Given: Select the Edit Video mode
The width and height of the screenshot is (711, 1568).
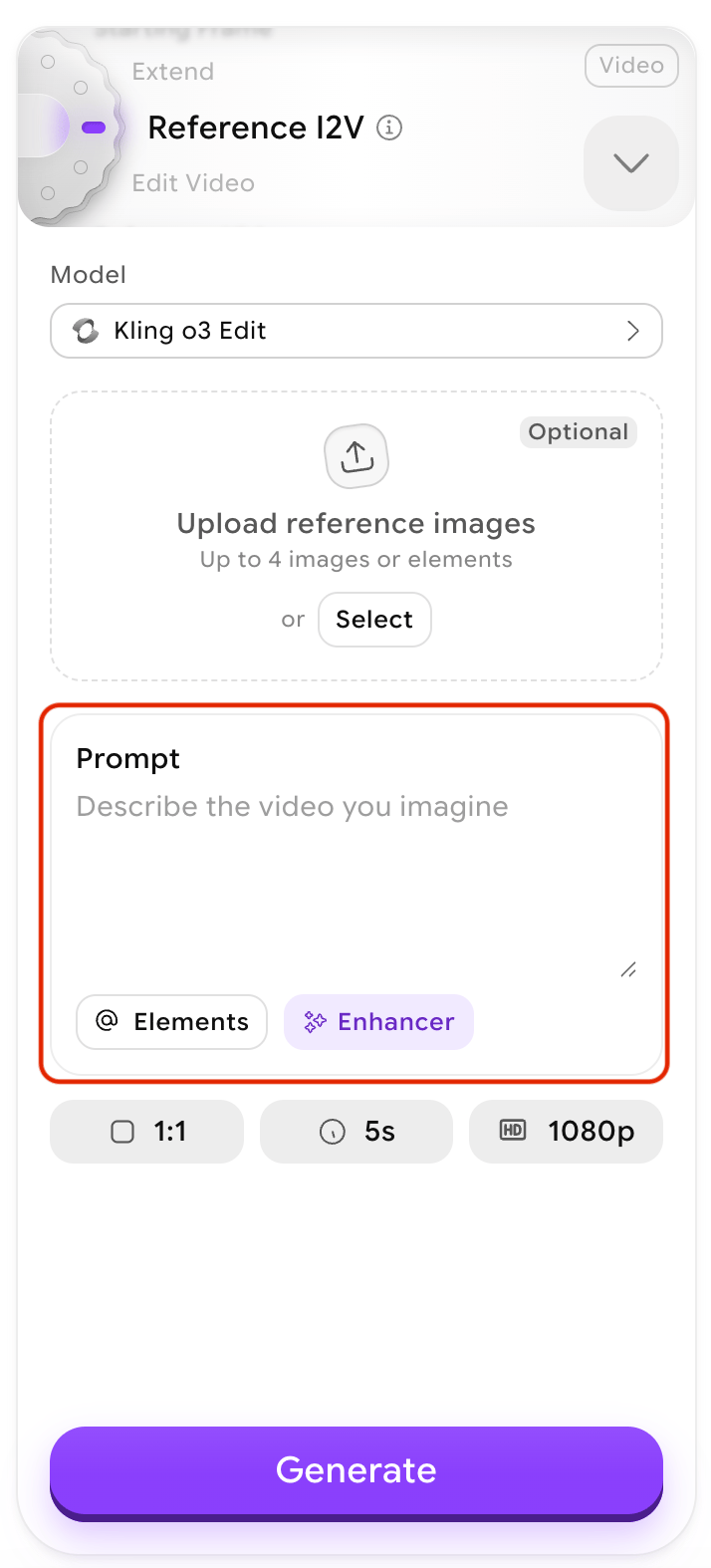Looking at the screenshot, I should (193, 183).
